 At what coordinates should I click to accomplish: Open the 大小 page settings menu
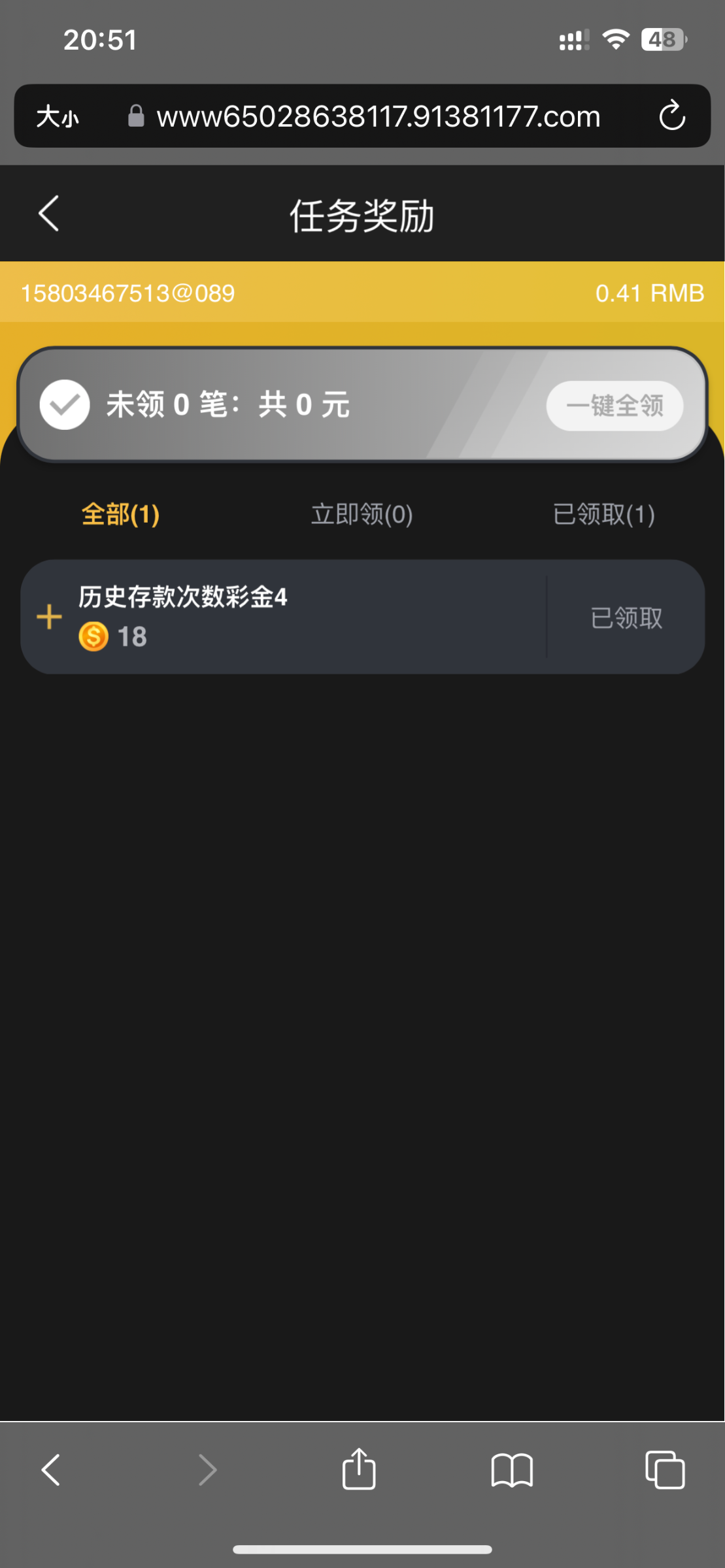click(58, 117)
